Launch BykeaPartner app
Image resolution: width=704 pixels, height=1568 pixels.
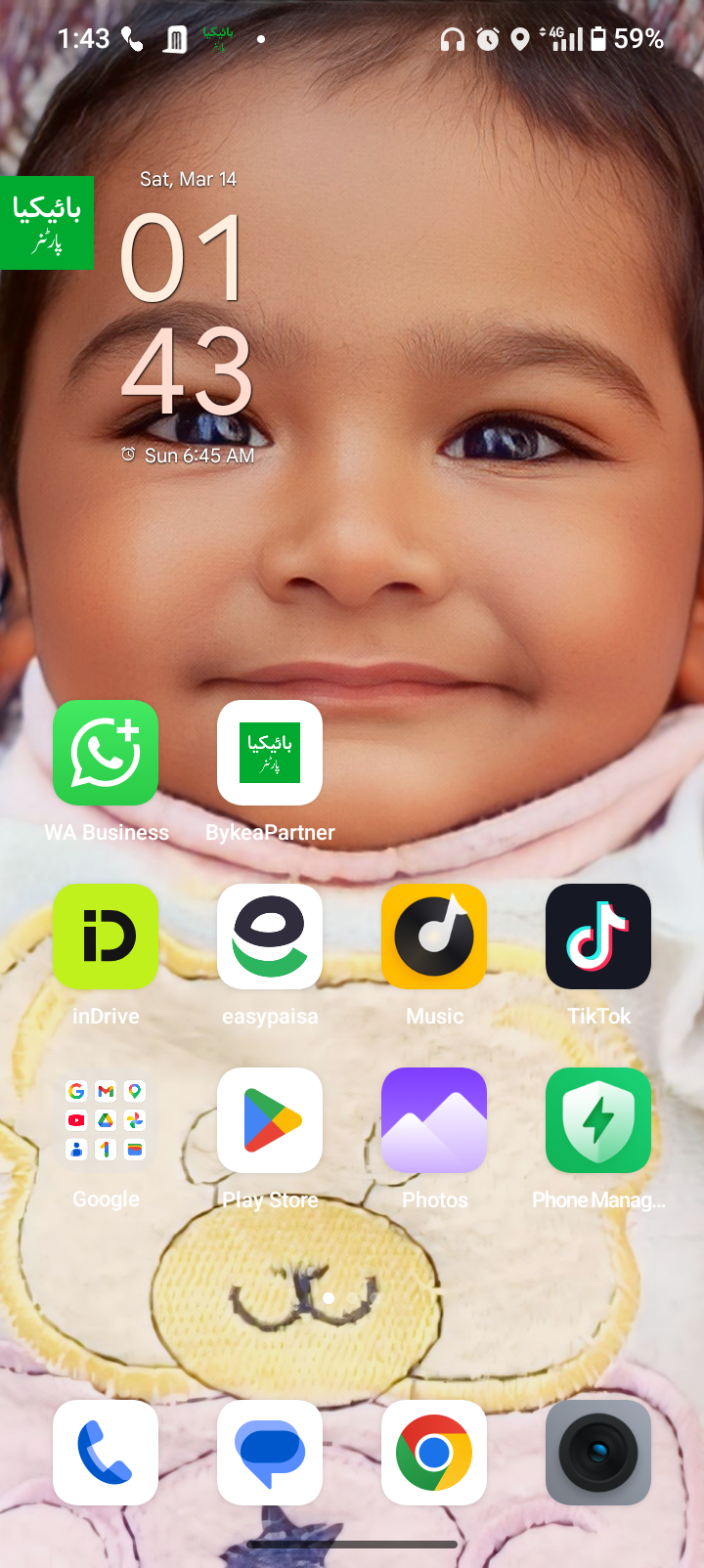coord(270,753)
